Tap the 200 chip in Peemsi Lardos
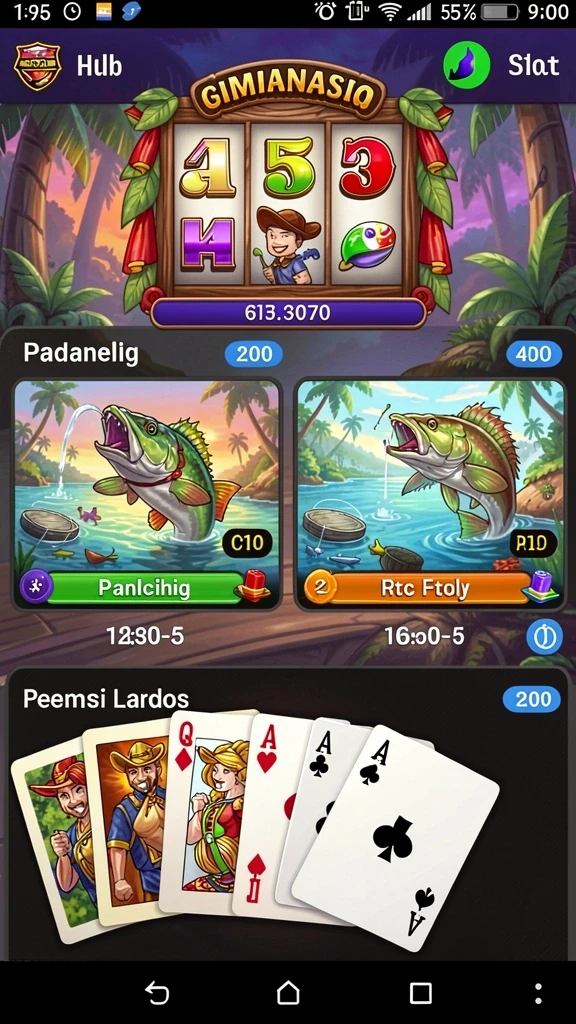This screenshot has height=1024, width=576. (x=532, y=699)
